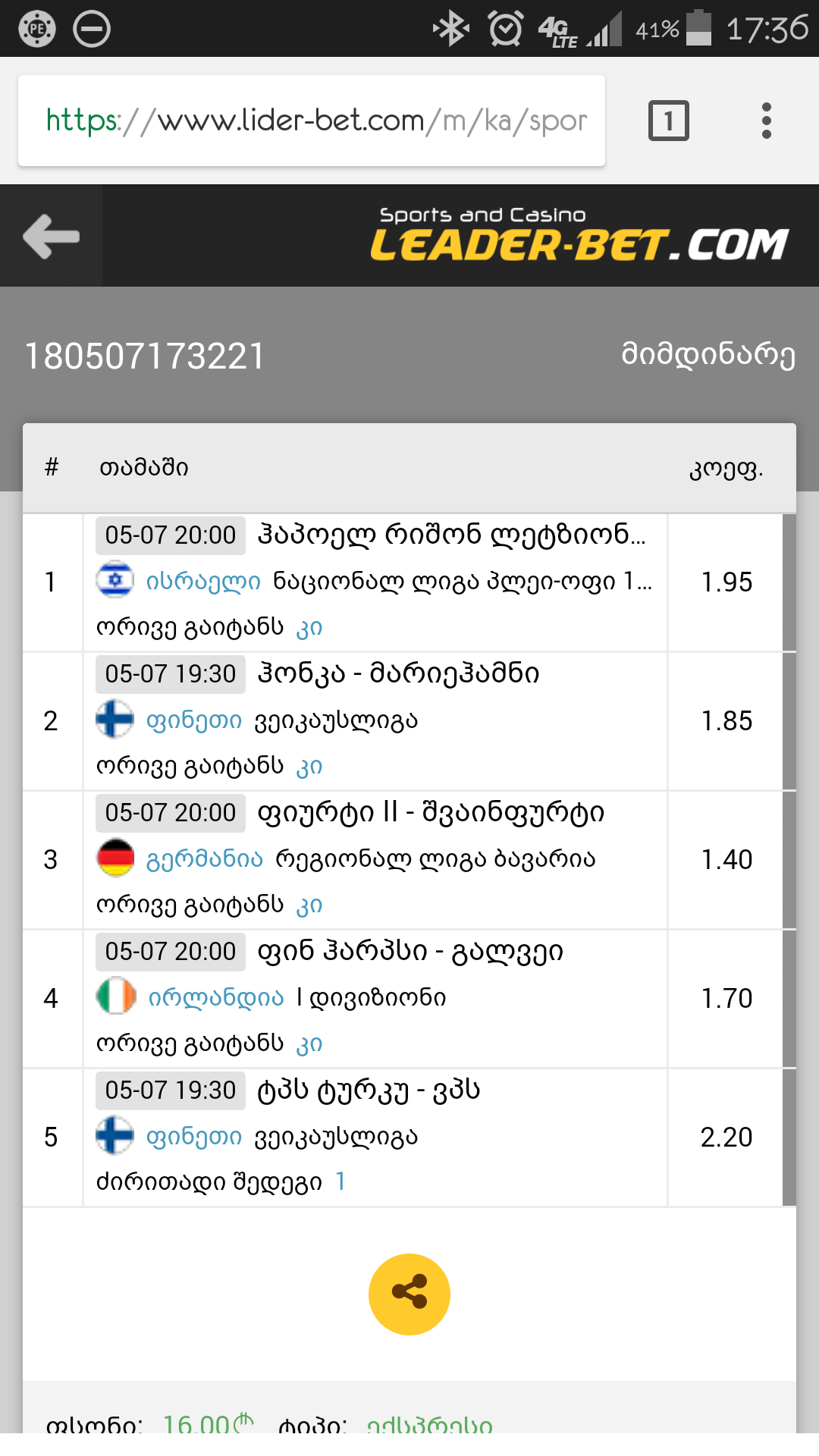The height and width of the screenshot is (1456, 819).
Task: Go back using the site's arrow
Action: tap(52, 236)
